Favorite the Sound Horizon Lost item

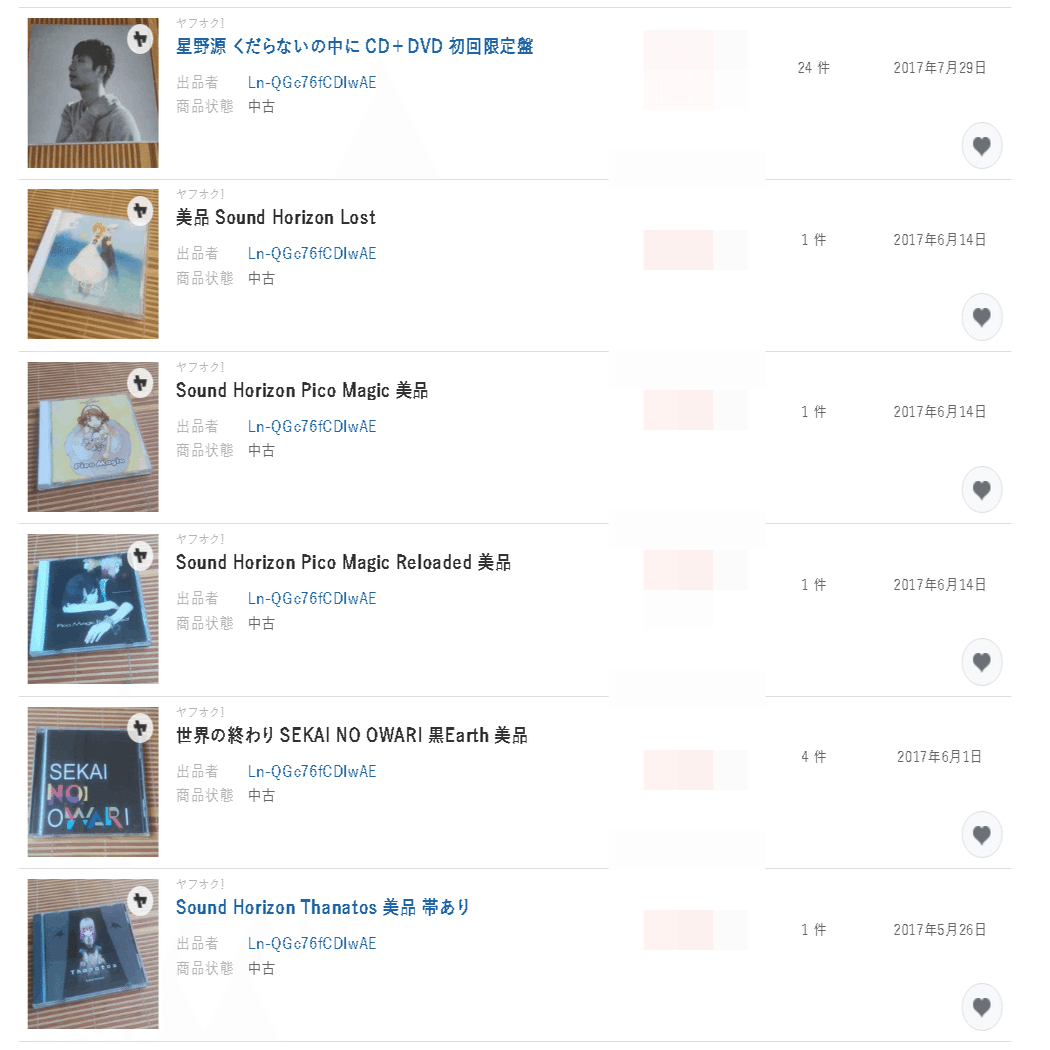coord(981,318)
